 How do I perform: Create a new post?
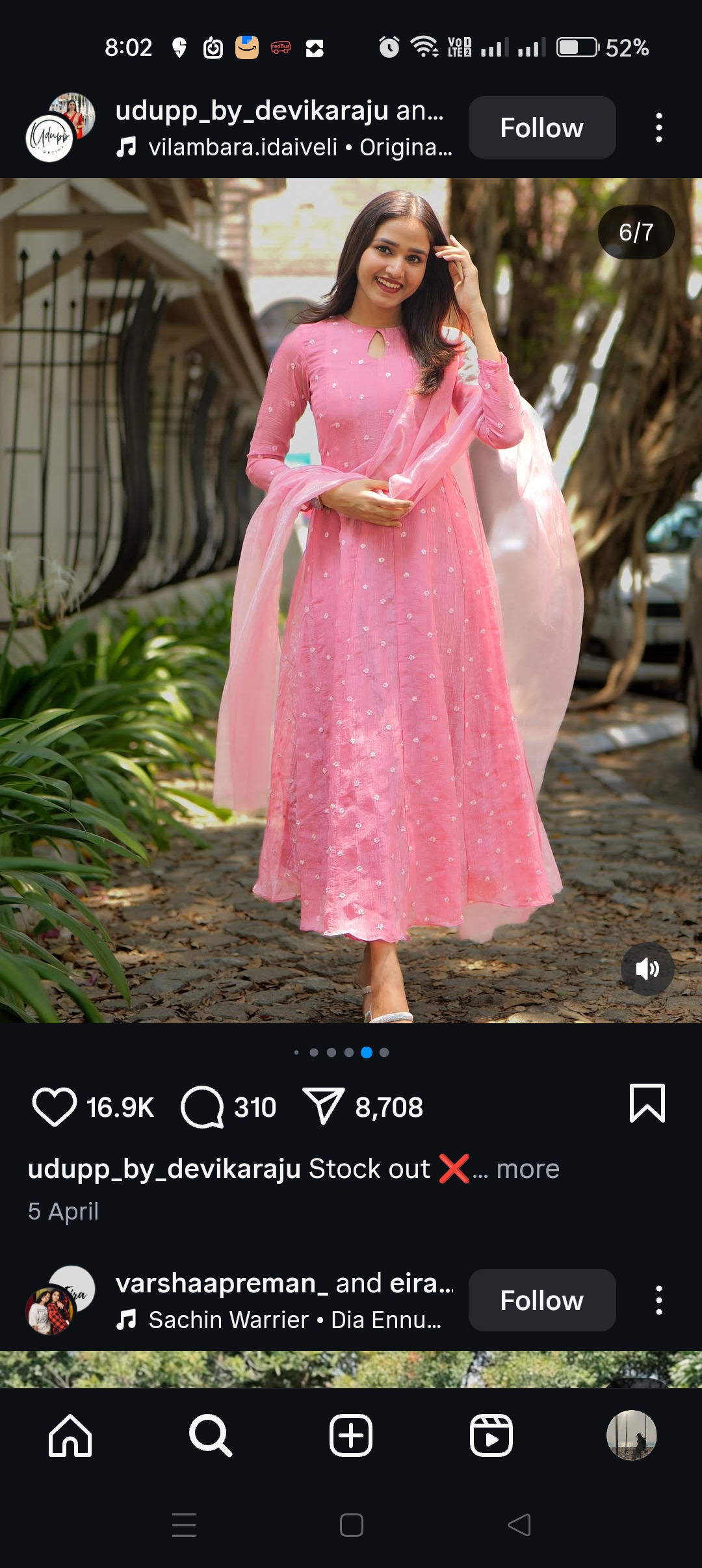[351, 1435]
